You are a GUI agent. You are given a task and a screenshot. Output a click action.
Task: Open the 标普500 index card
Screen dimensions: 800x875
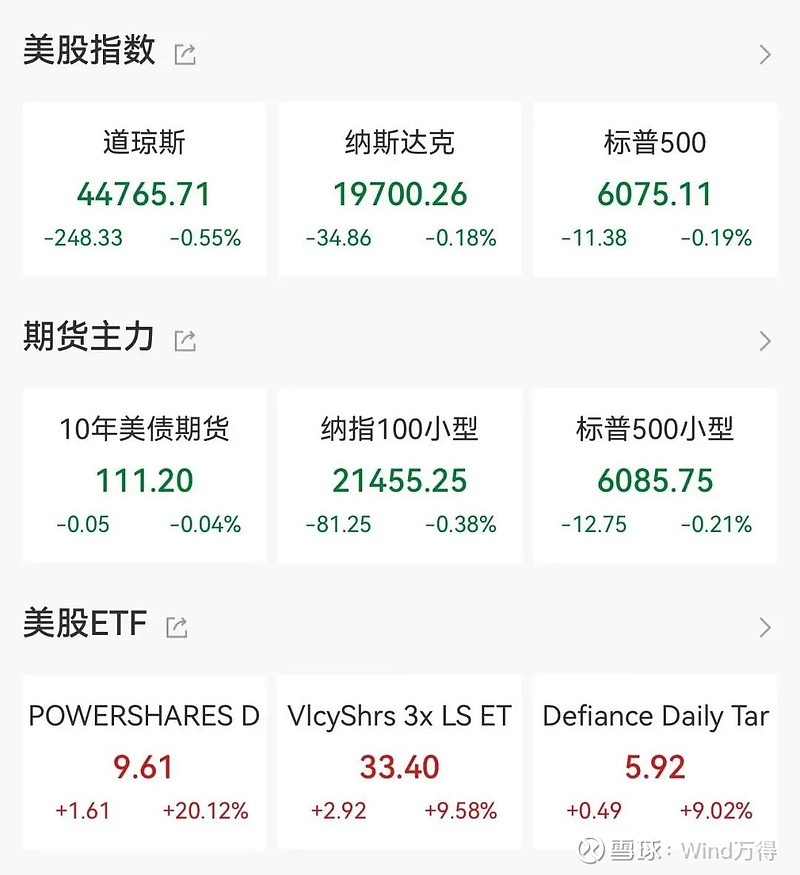656,188
